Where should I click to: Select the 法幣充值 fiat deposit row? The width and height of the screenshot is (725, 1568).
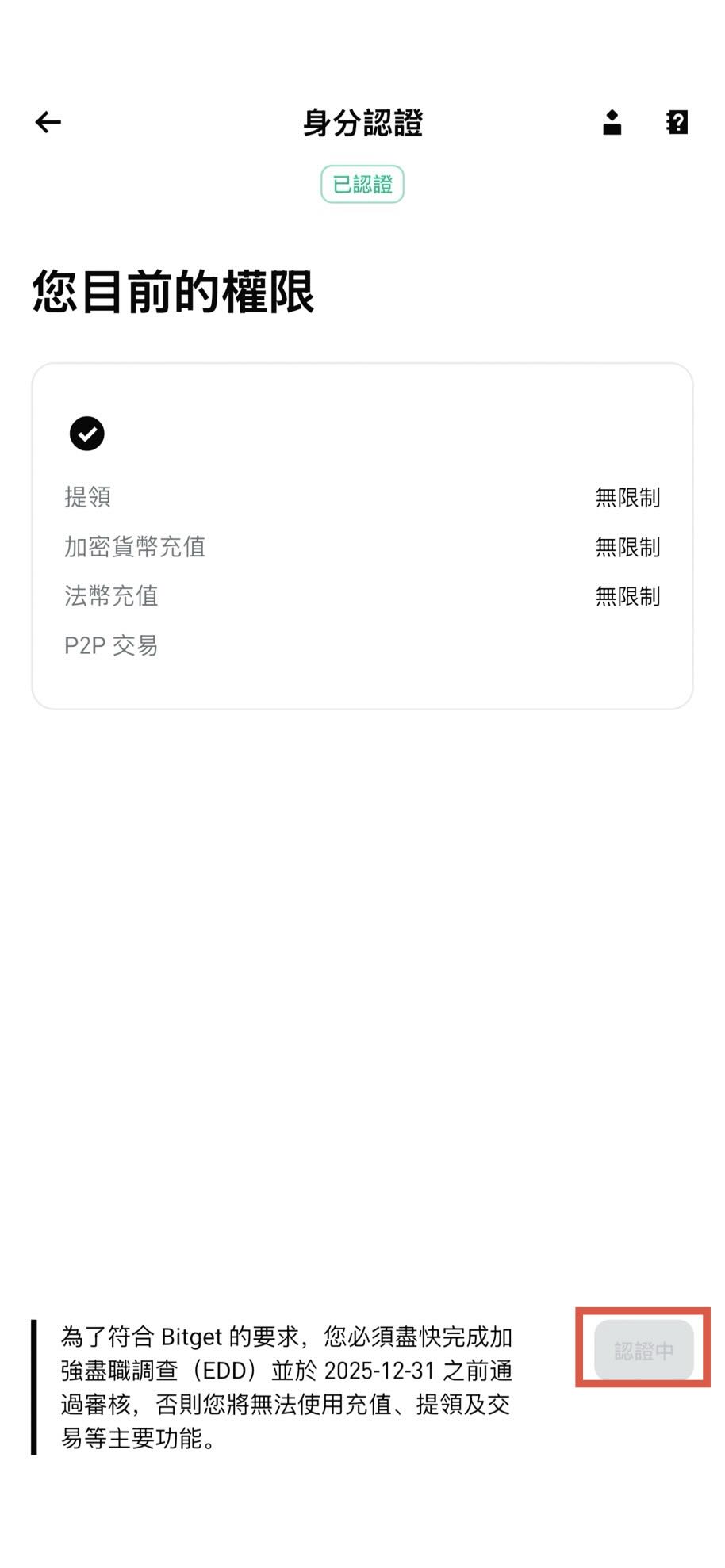[111, 597]
